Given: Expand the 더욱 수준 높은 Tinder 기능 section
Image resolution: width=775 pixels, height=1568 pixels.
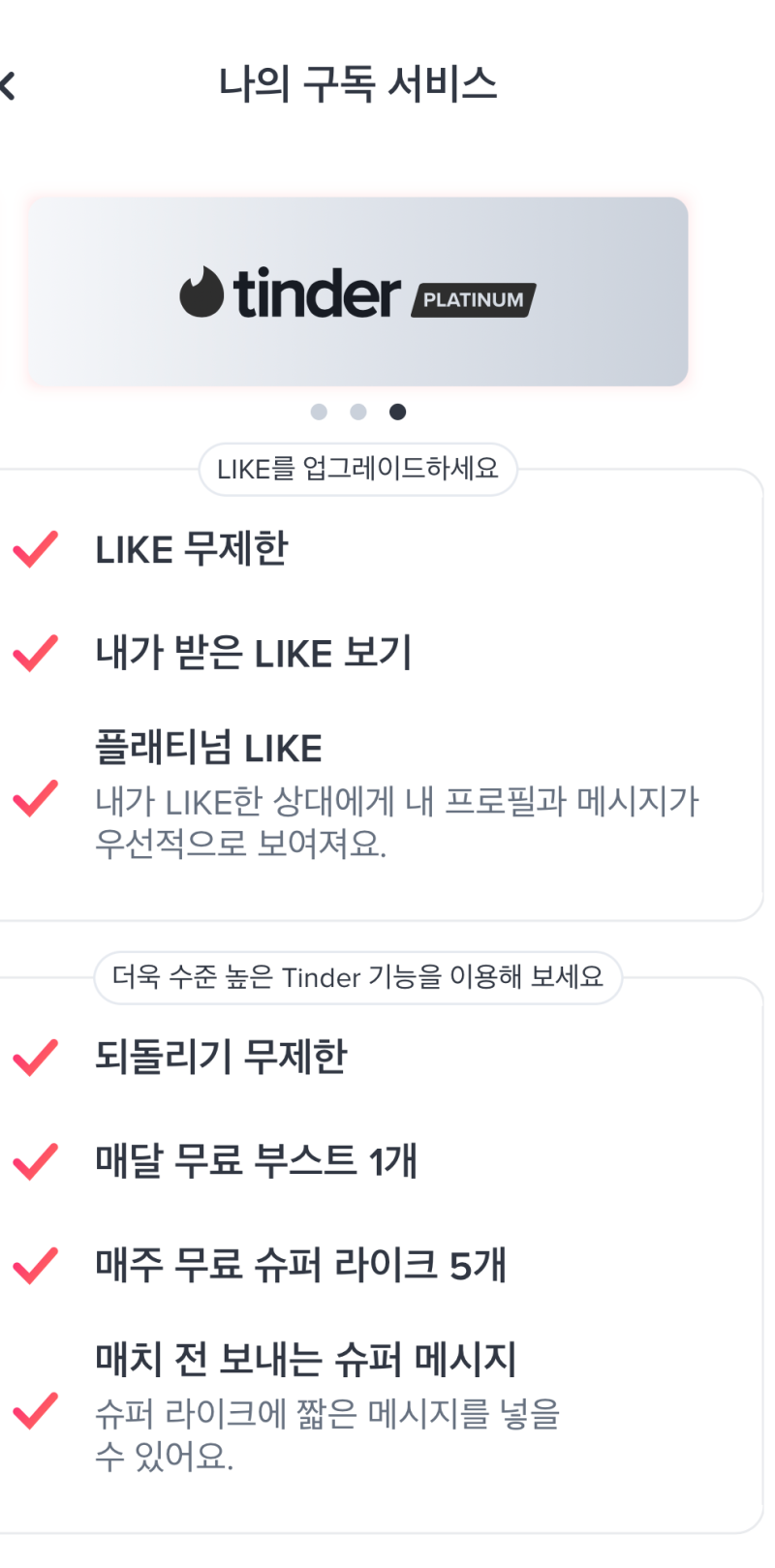Looking at the screenshot, I should click(x=358, y=977).
